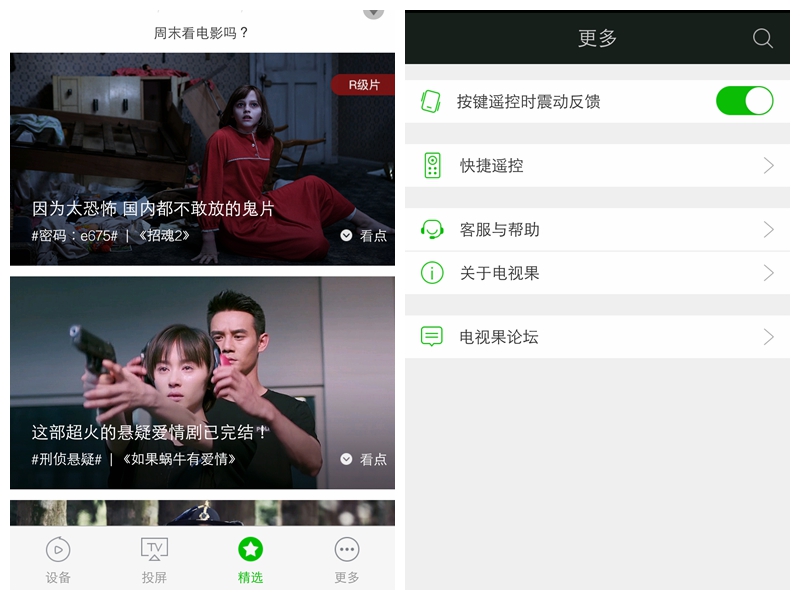Select the 精选 tab
Screen dimensions: 800x600
(250, 560)
